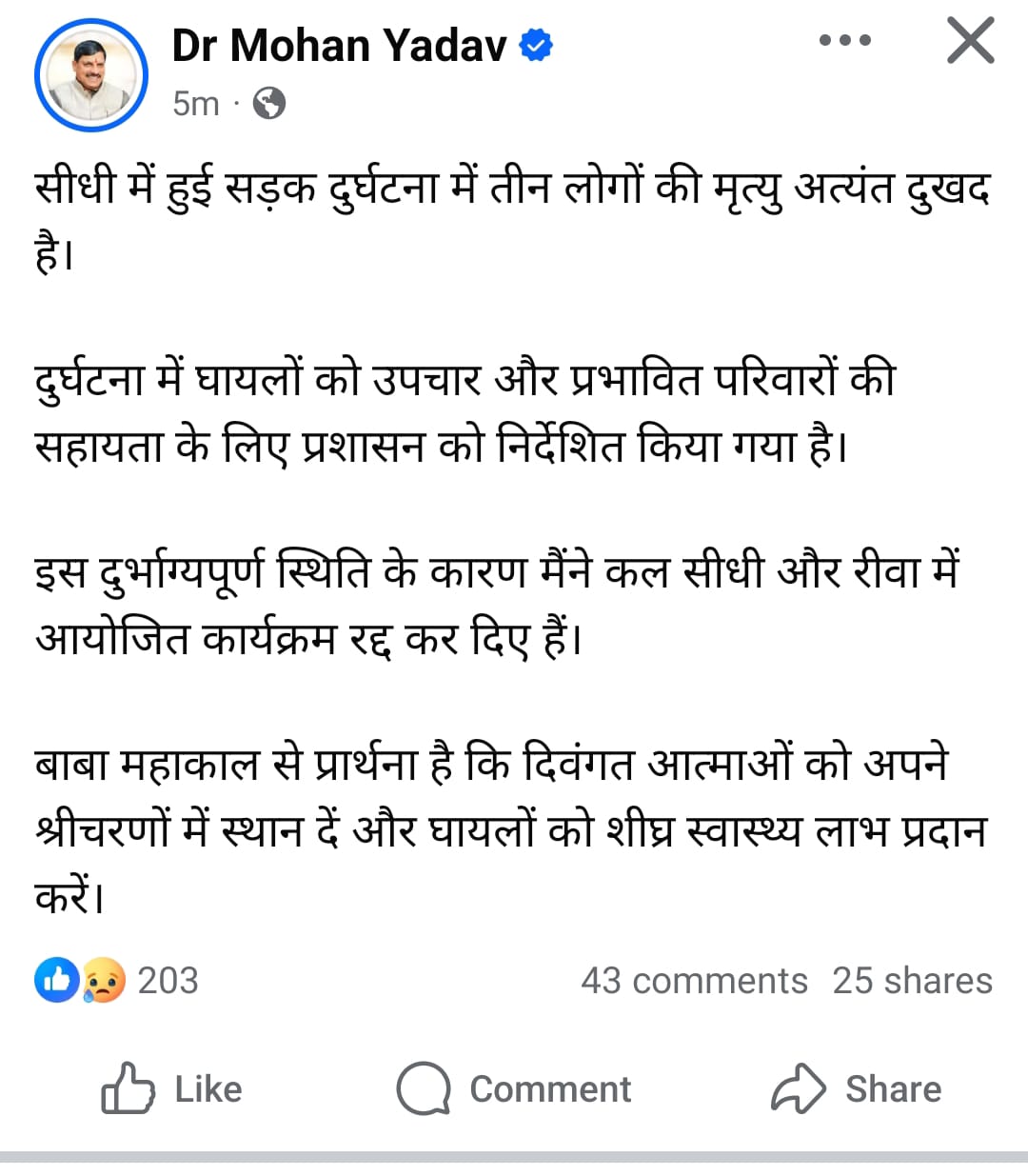1028x1176 pixels.
Task: Share this post
Action: [856, 1088]
